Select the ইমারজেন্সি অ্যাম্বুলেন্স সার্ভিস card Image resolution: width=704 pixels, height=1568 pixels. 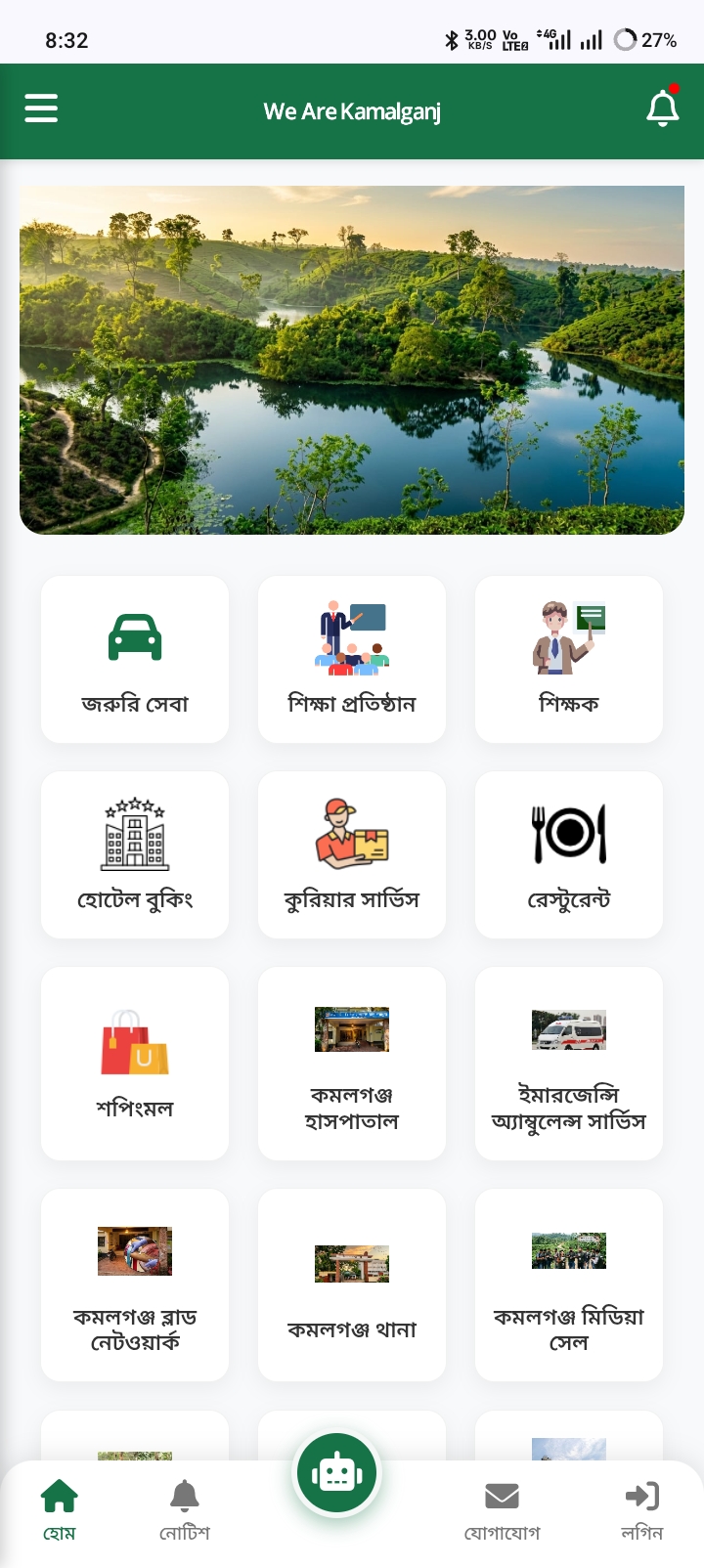pos(568,1063)
